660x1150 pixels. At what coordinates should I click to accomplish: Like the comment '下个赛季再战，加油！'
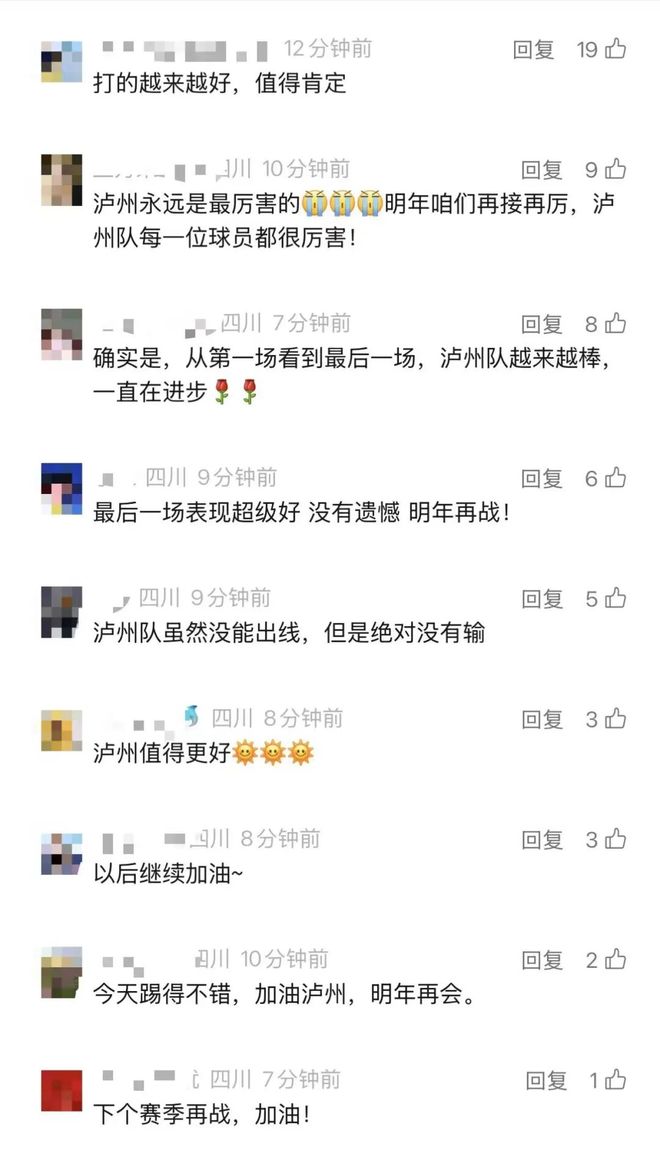[616, 1080]
